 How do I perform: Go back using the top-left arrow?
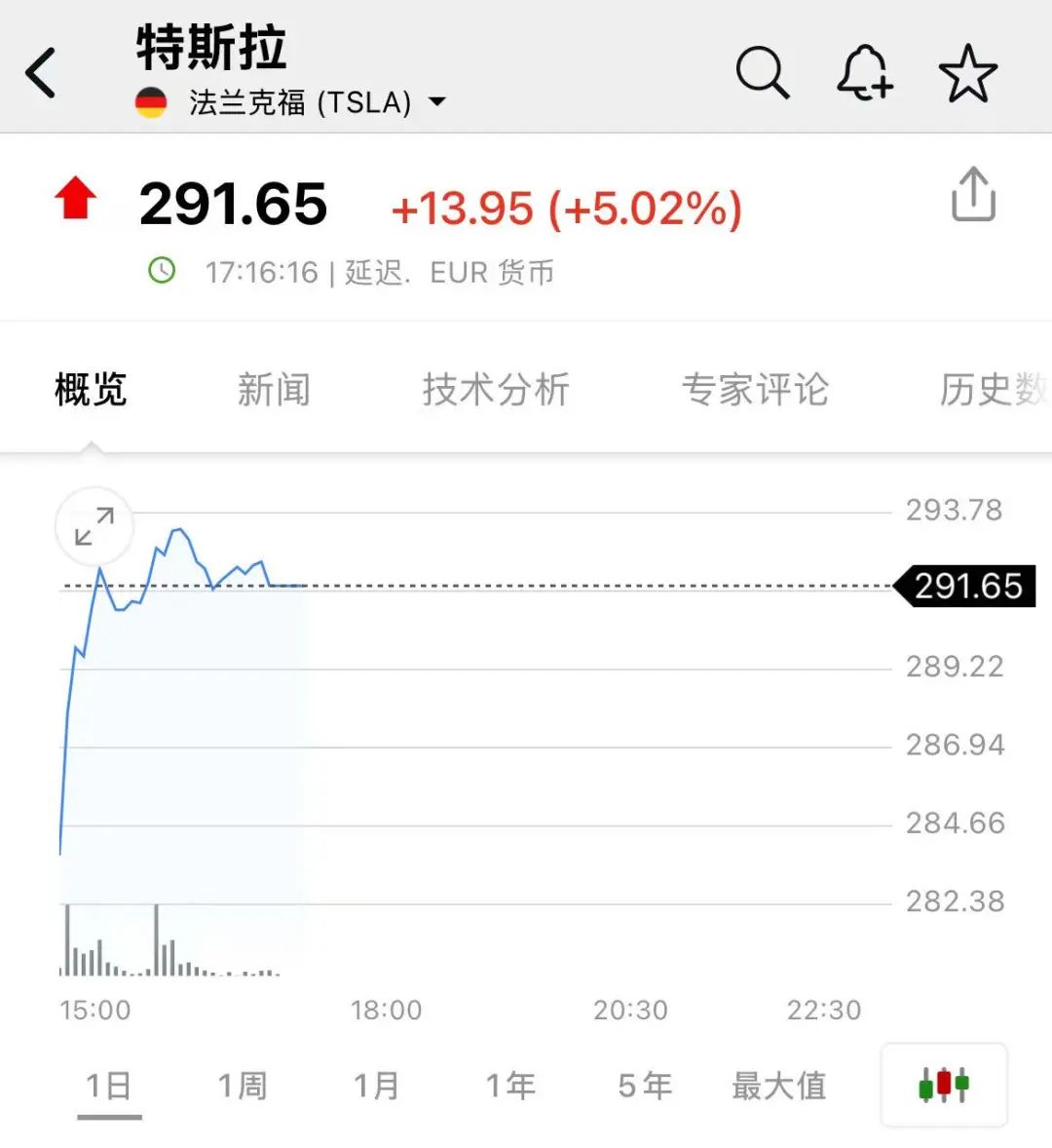coord(41,73)
